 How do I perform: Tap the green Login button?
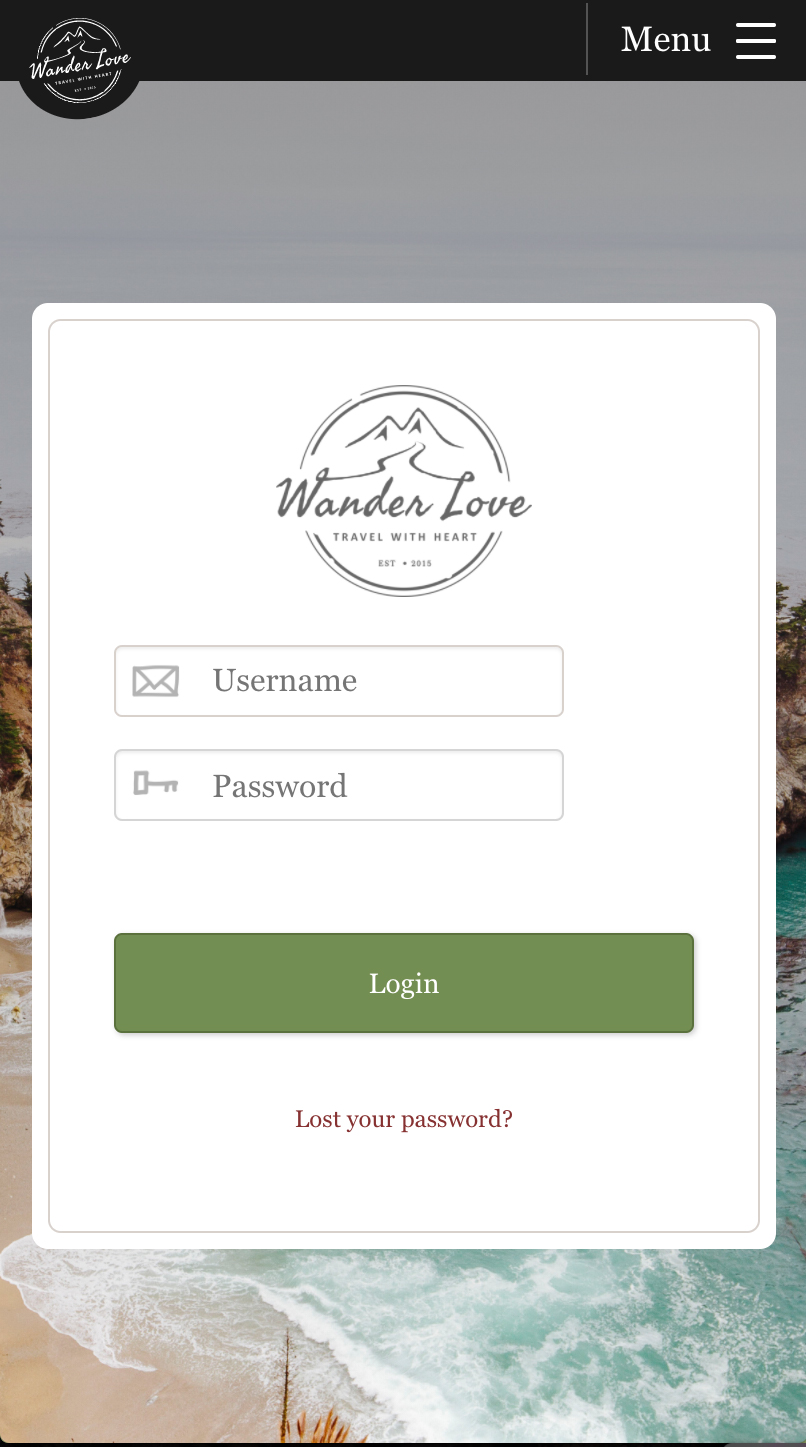click(x=403, y=983)
